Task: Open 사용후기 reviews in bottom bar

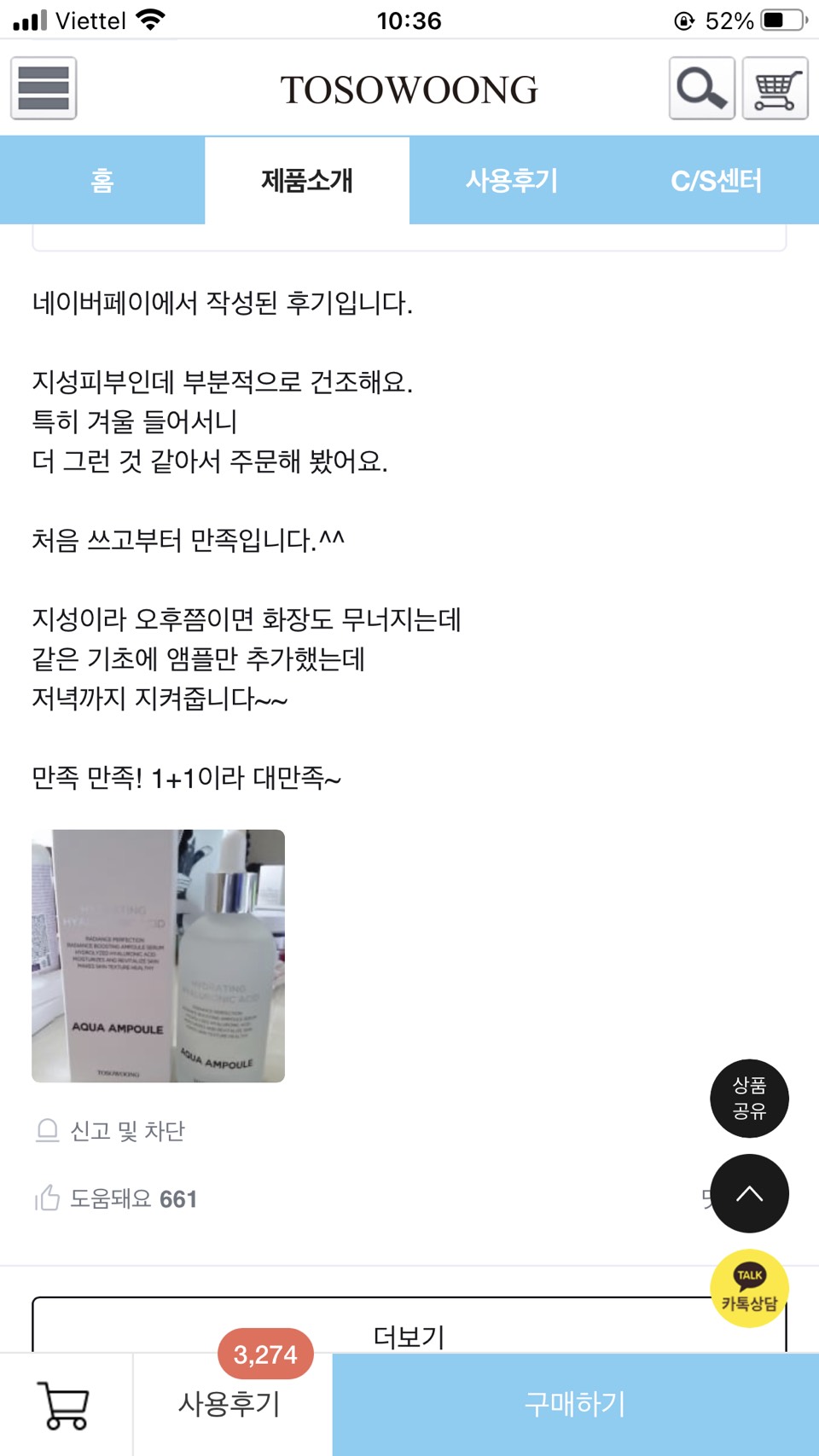Action: (x=230, y=1405)
